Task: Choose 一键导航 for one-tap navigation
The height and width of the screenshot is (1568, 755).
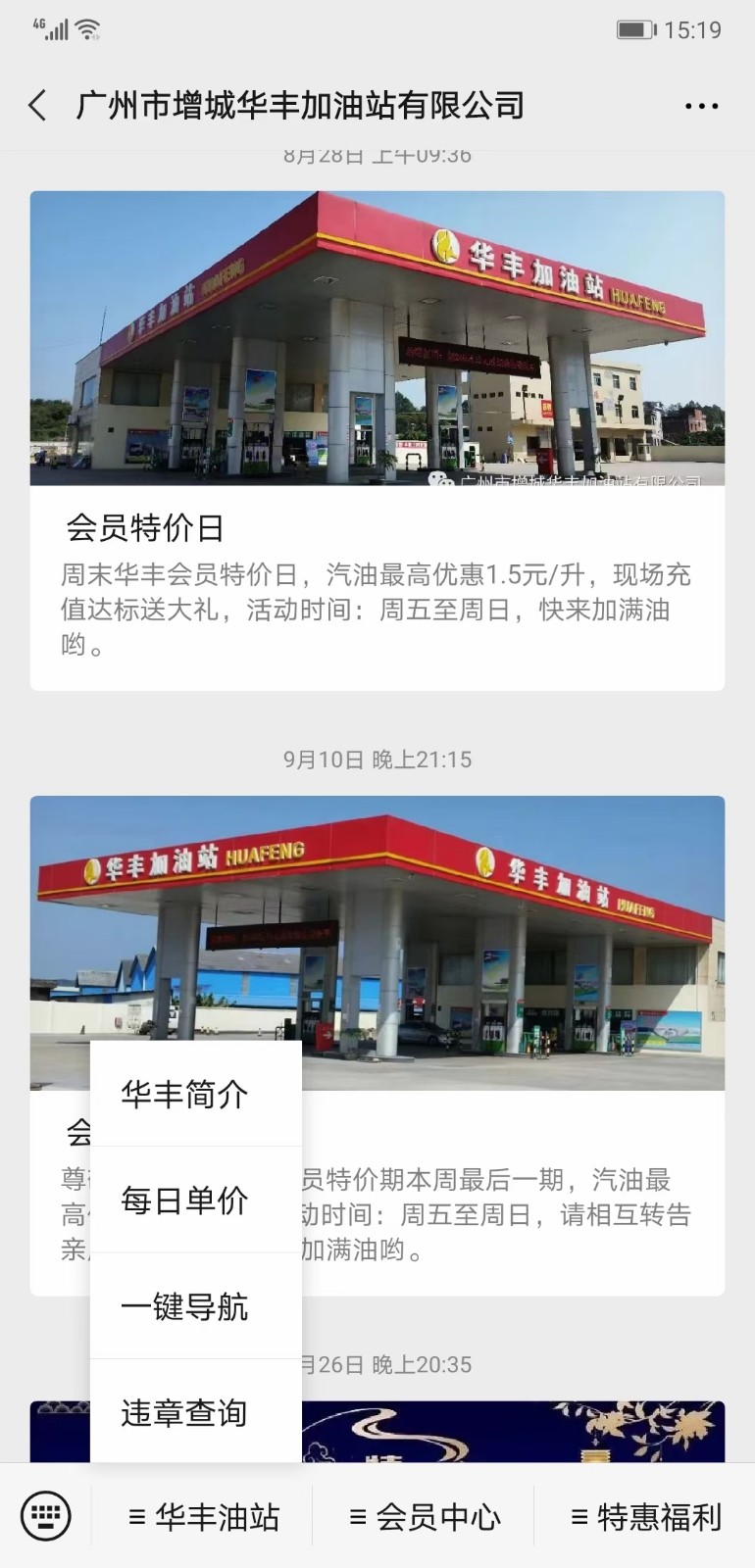Action: [185, 1306]
